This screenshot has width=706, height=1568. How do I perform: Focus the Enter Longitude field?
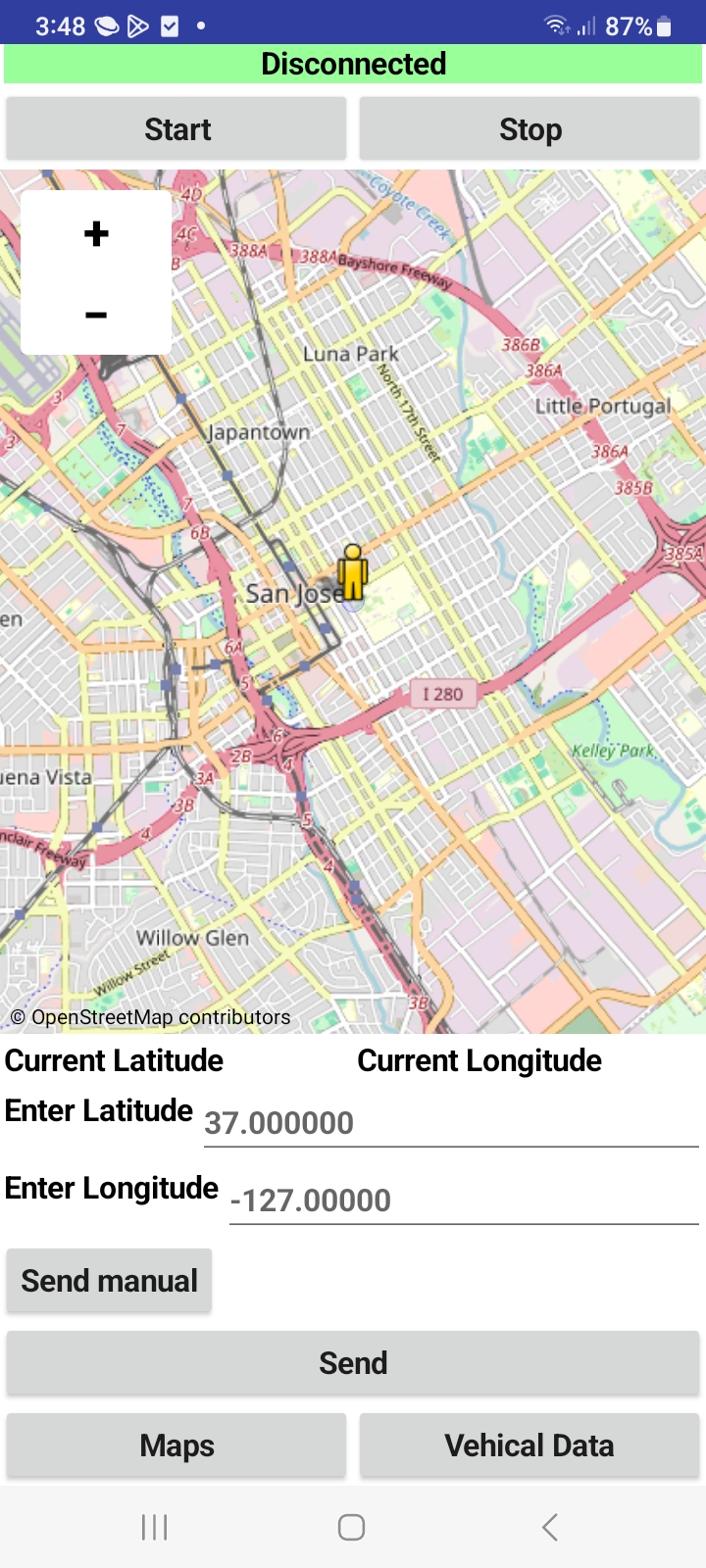coord(464,1200)
